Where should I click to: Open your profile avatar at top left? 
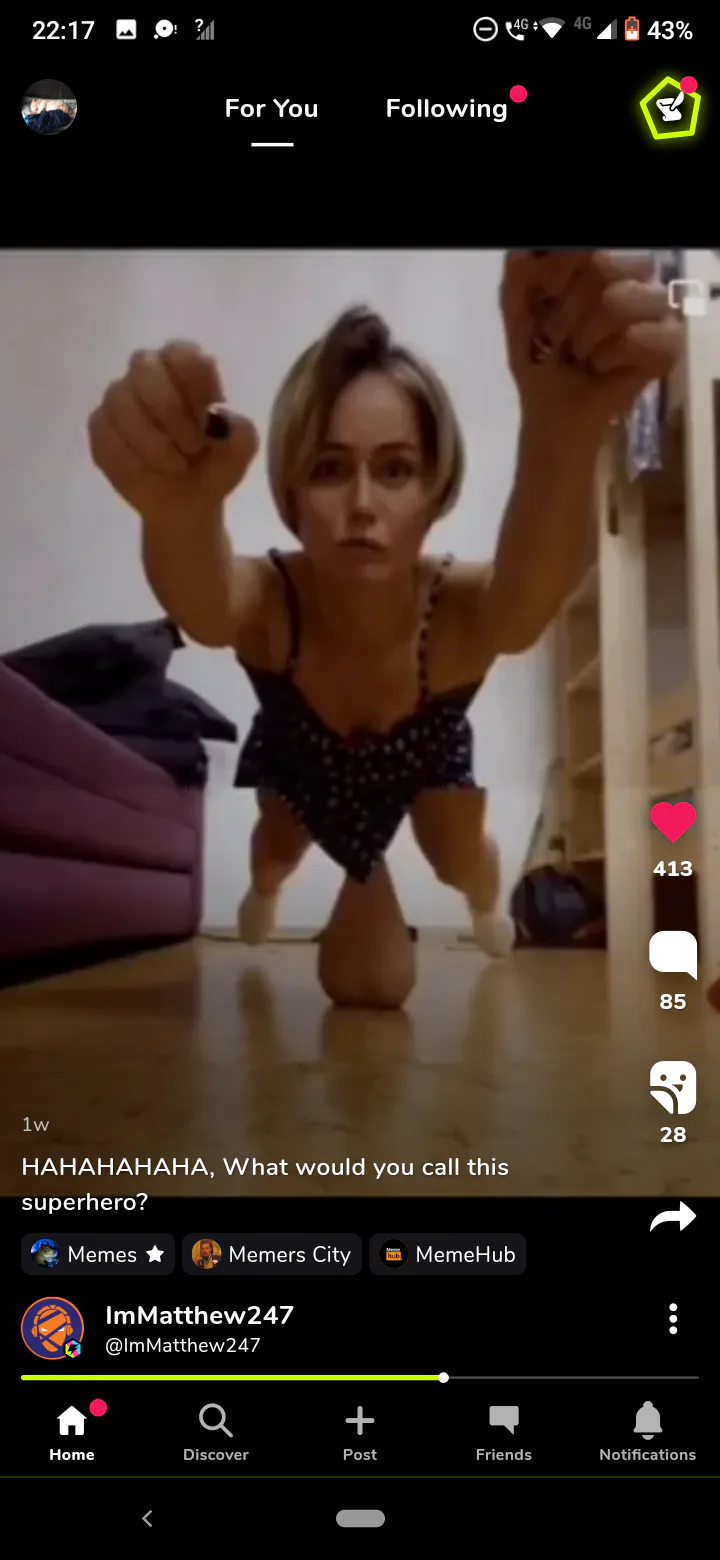point(49,108)
